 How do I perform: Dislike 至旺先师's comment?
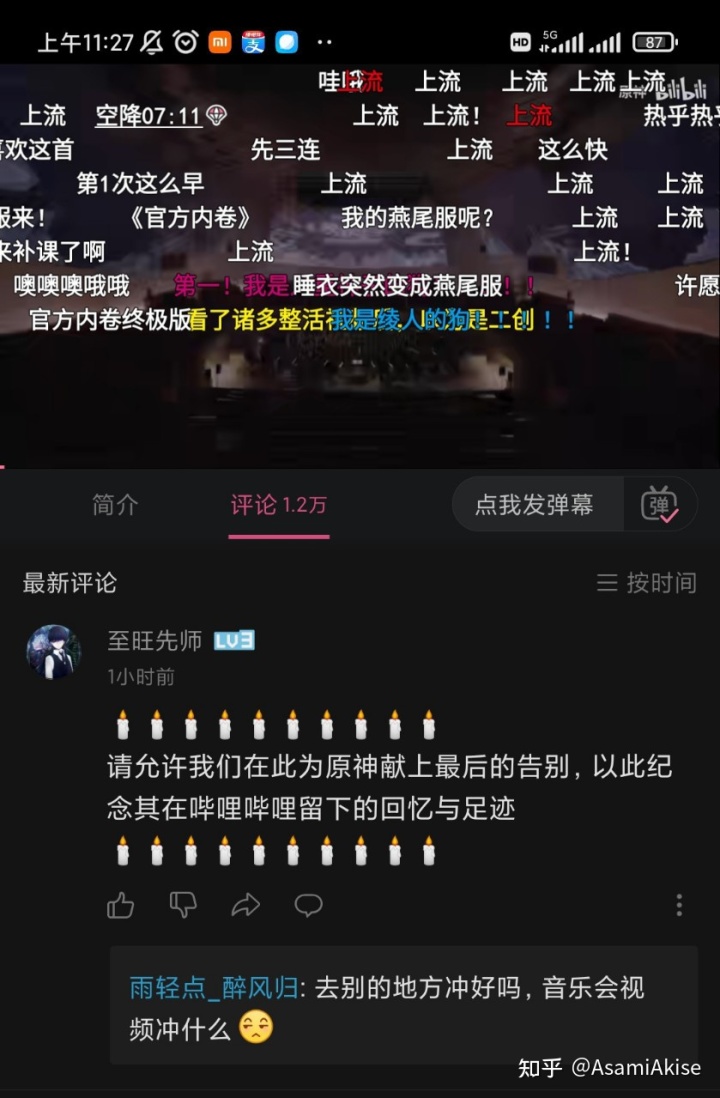[x=183, y=906]
